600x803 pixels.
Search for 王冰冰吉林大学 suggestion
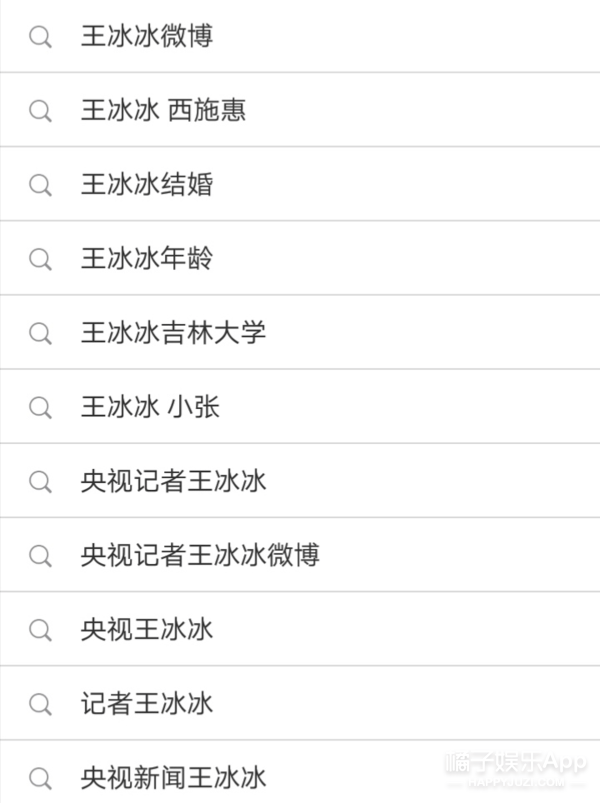point(173,333)
